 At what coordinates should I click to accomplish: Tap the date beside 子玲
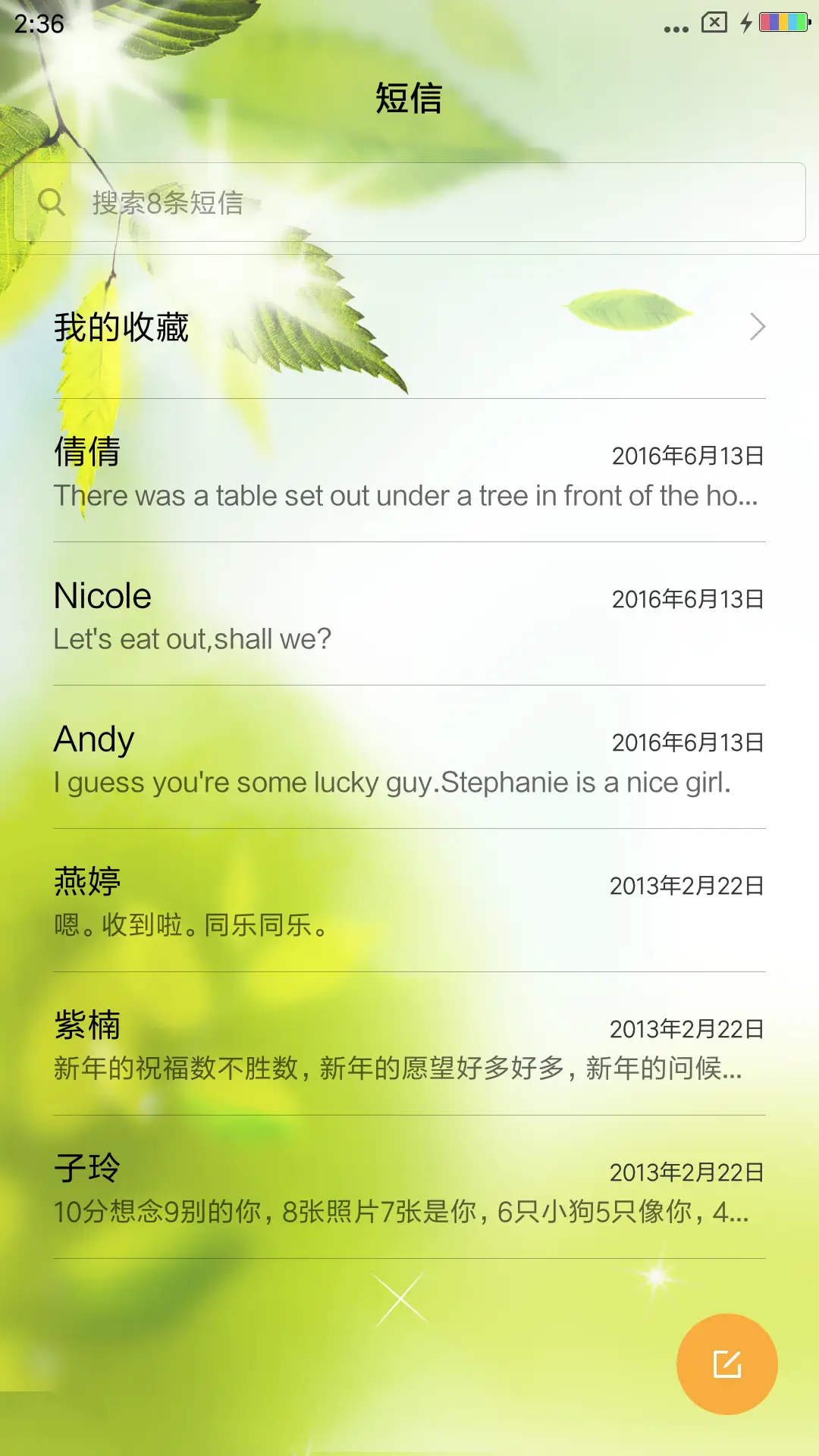point(687,1172)
